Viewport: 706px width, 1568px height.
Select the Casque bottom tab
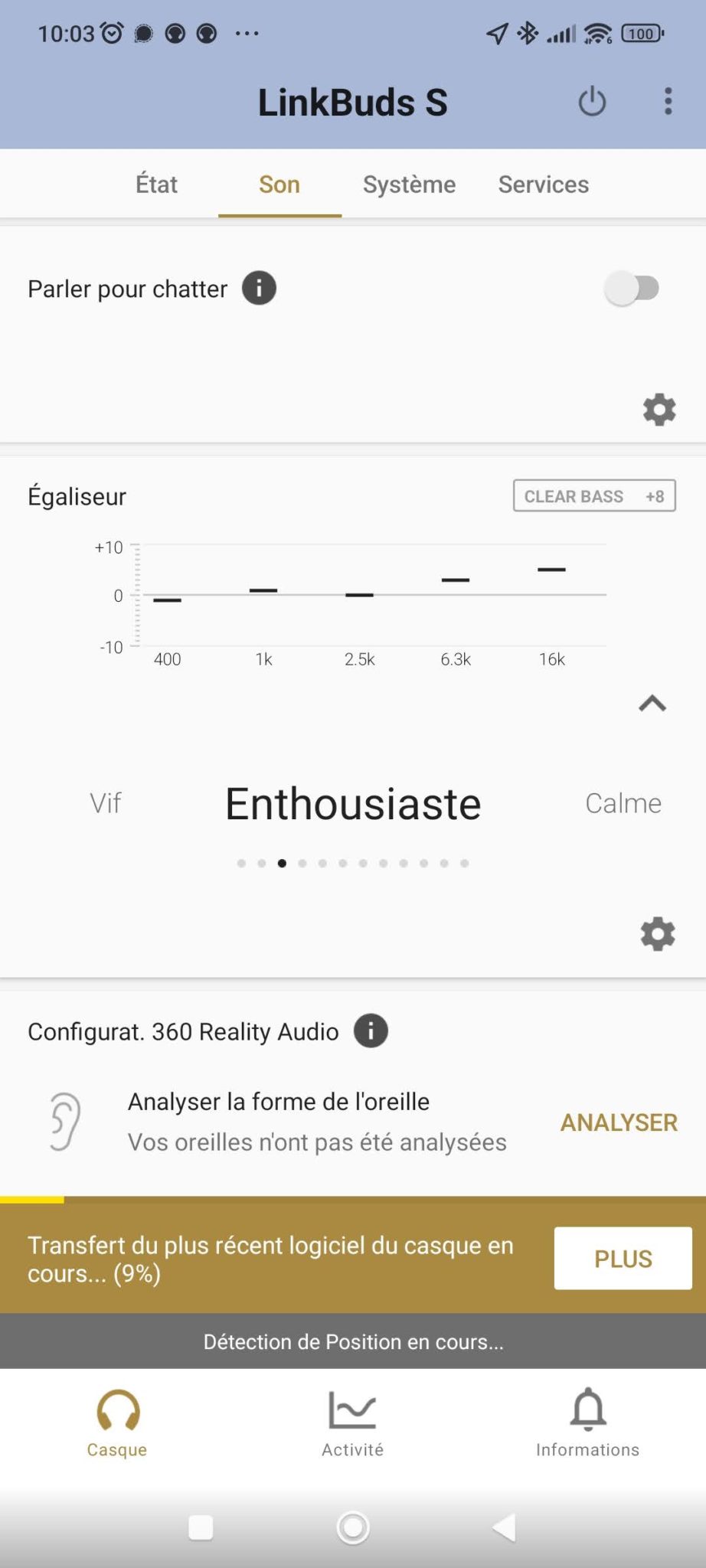117,1423
